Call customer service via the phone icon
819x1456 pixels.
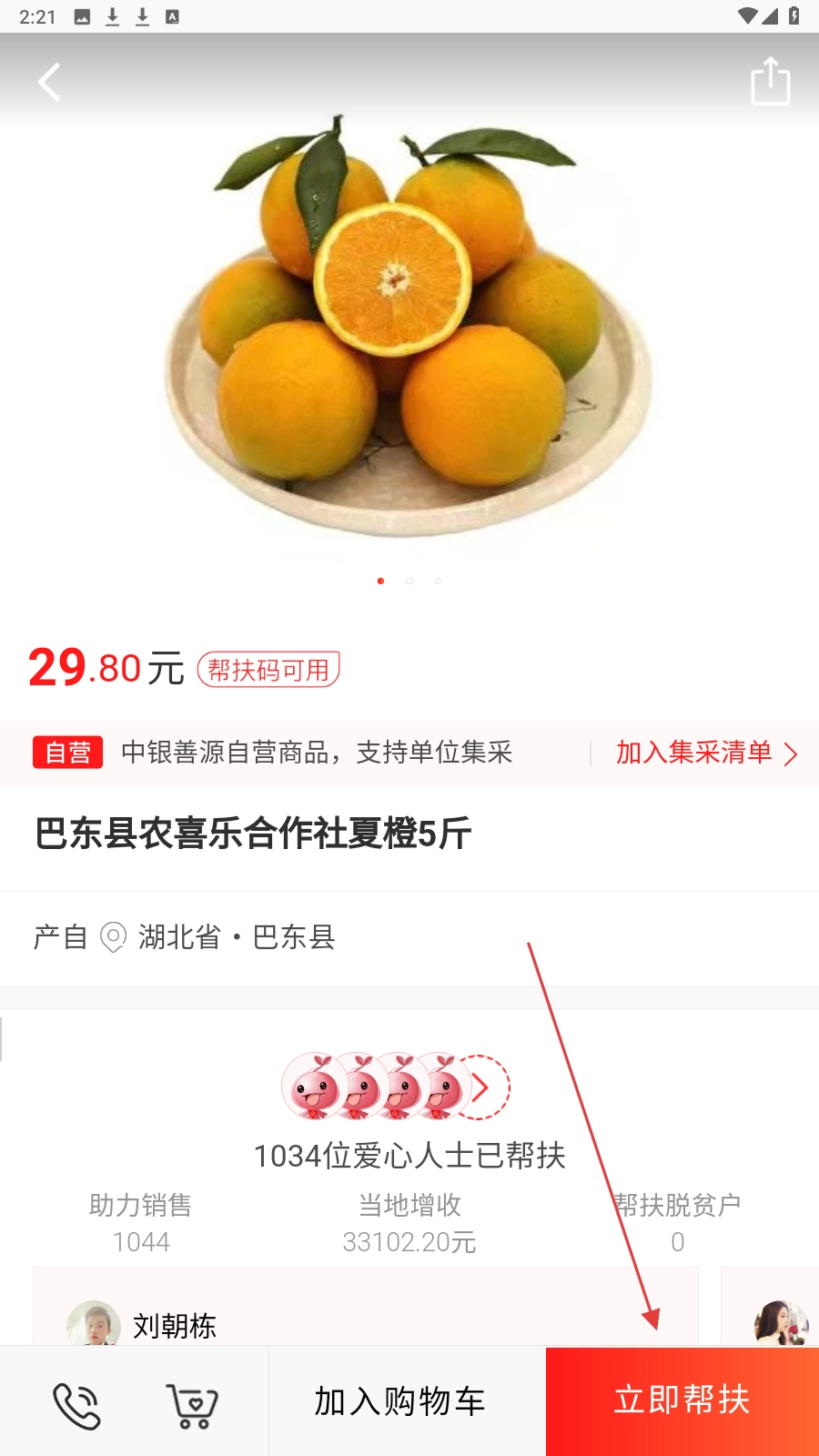(x=76, y=1405)
